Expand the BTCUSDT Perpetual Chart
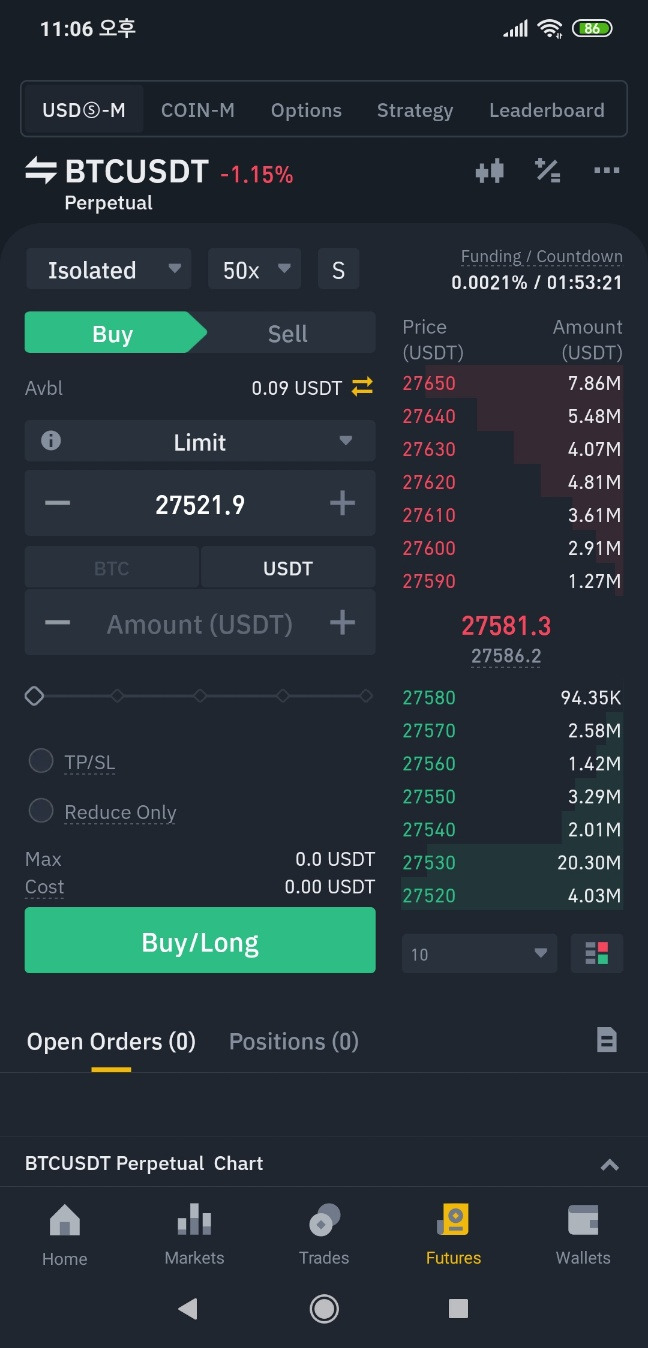 (x=609, y=1164)
